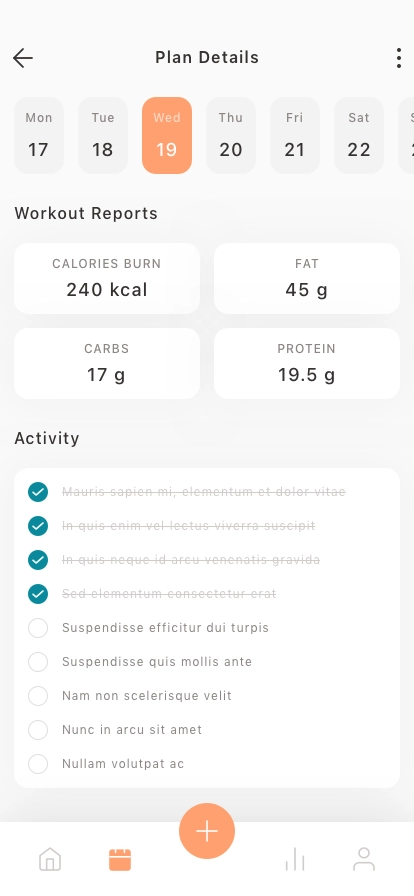Check off "Suspendisse quis mollis ante"
The height and width of the screenshot is (896, 414).
pos(38,662)
